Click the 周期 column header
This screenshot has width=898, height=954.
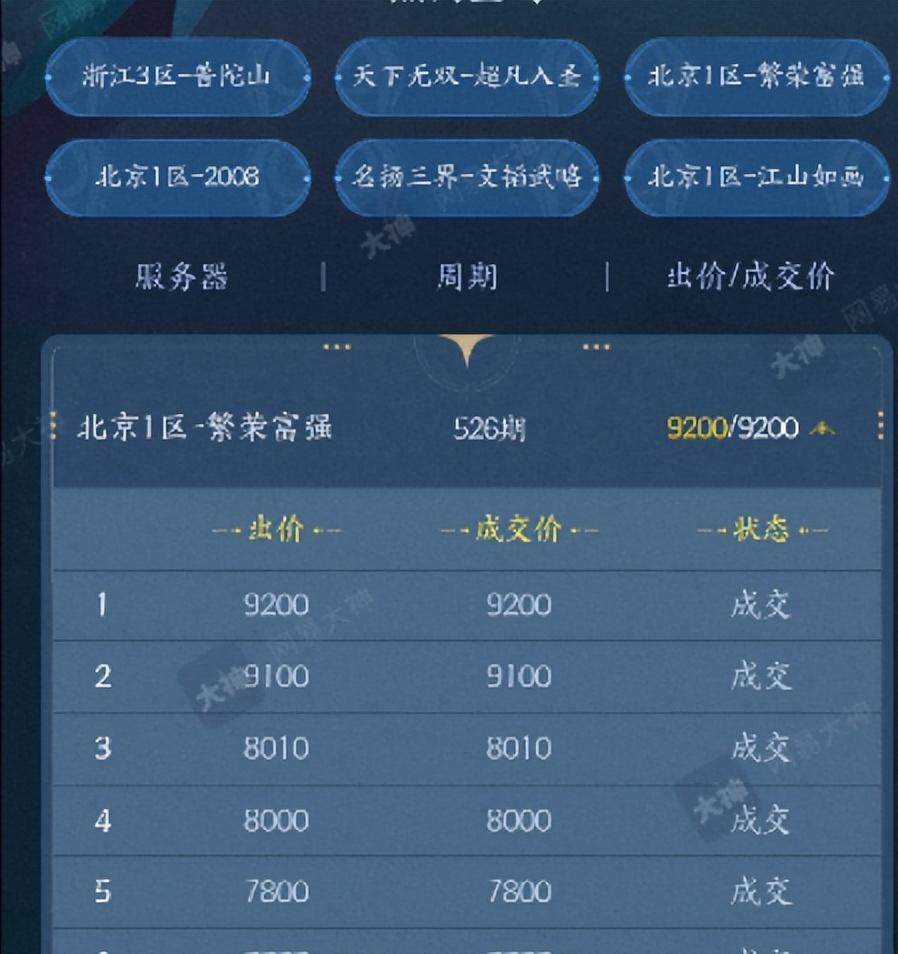point(466,276)
